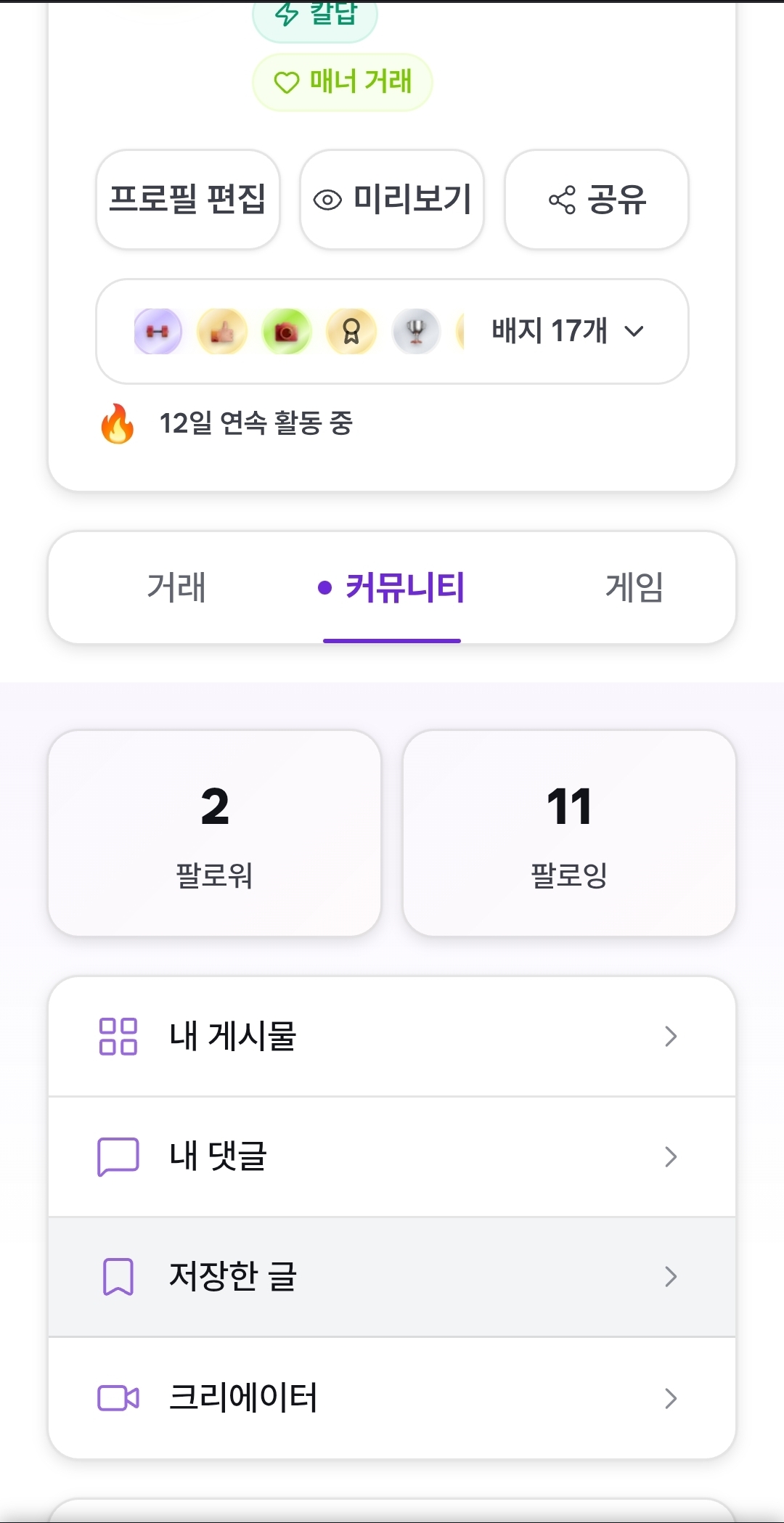Select the dumbbell badge icon
Screen dimensions: 784x1523
[x=158, y=331]
